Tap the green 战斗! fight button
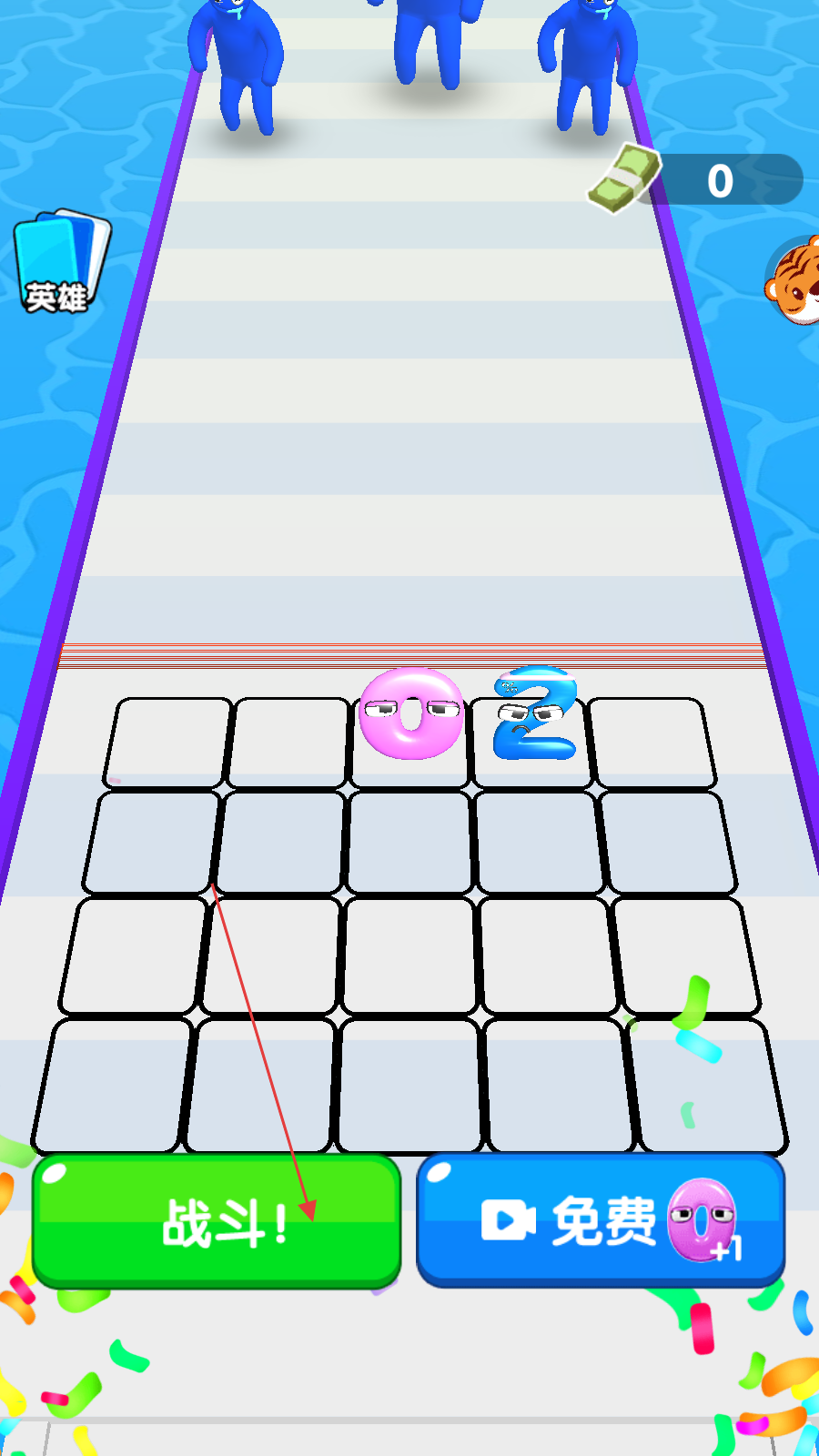 pos(217,1220)
